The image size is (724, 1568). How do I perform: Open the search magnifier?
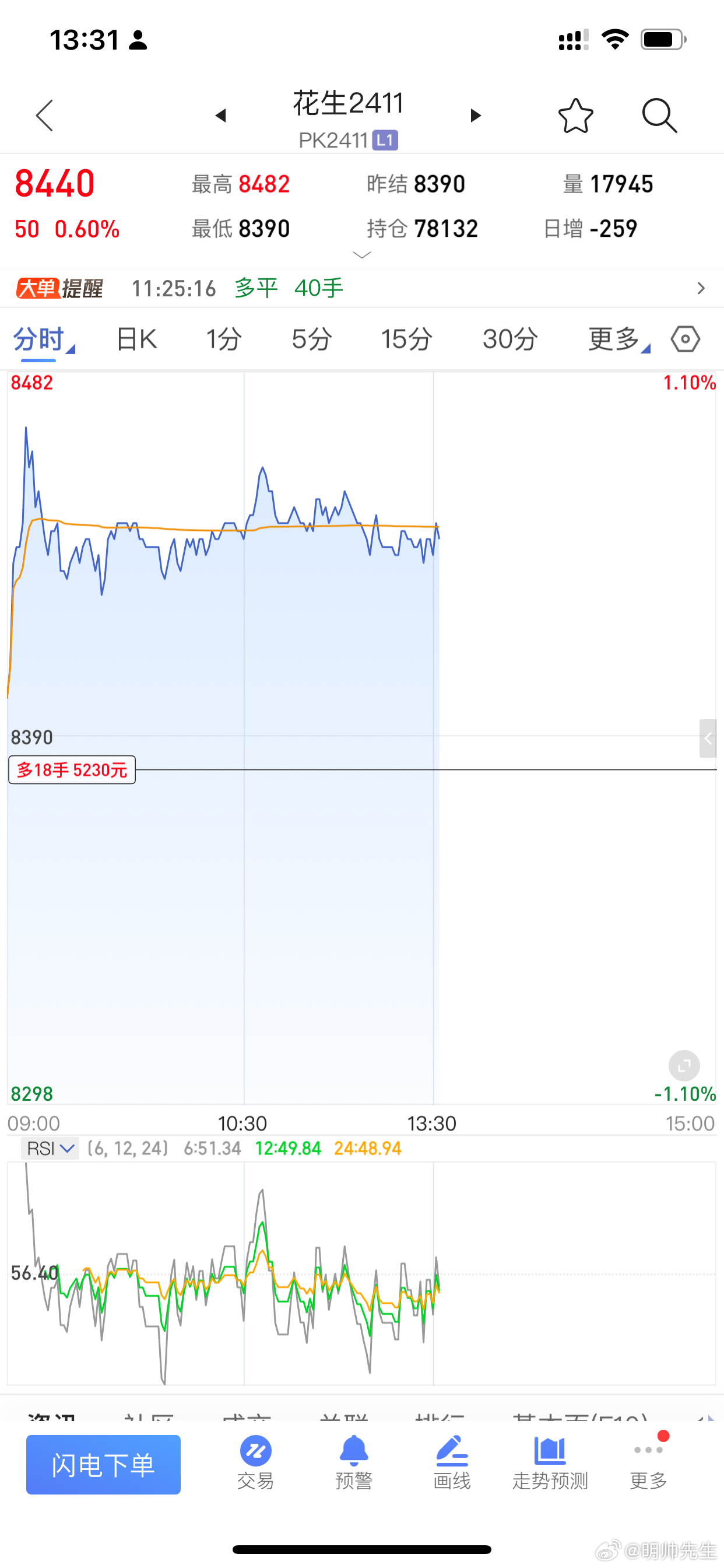point(659,115)
